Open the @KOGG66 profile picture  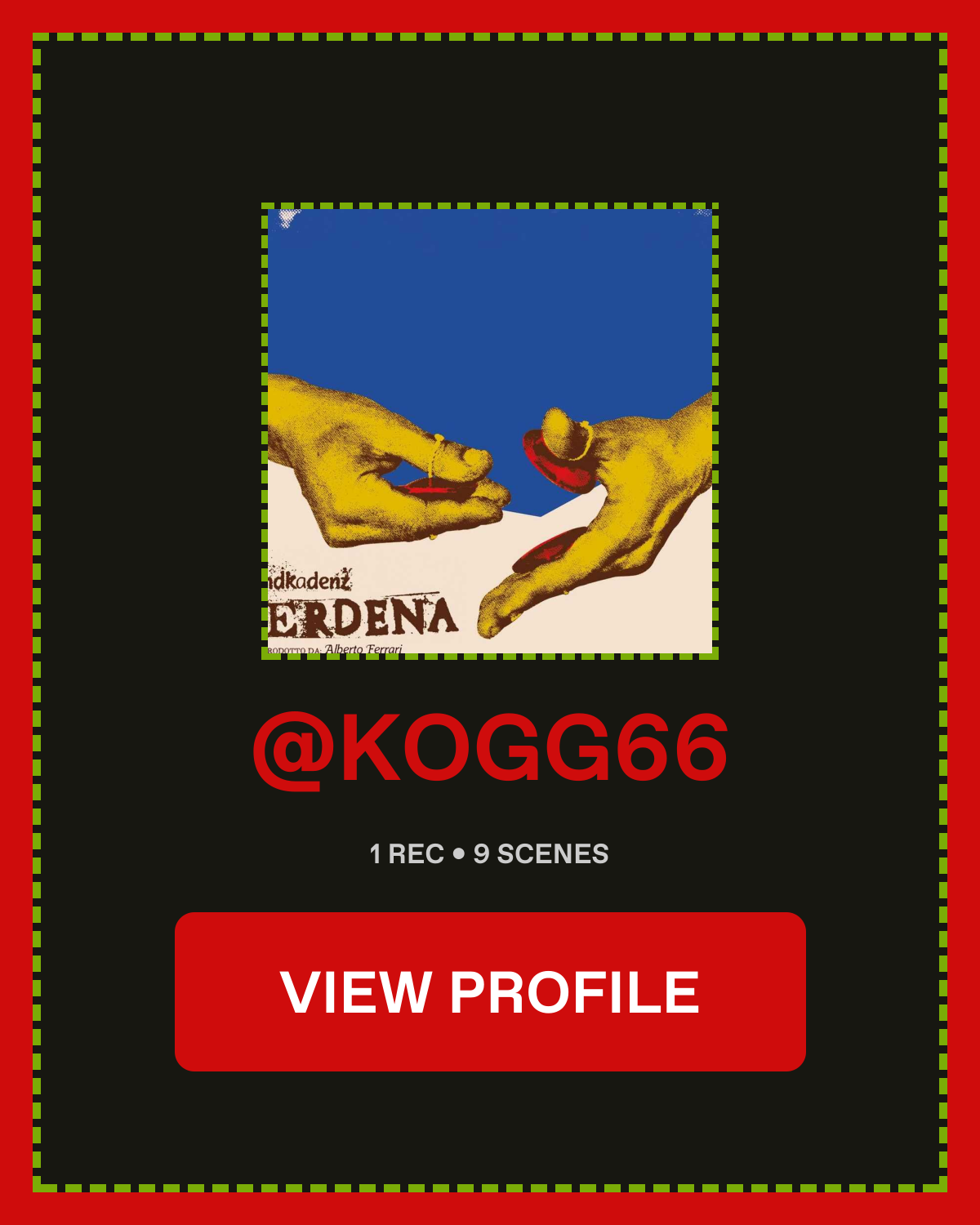tap(490, 431)
